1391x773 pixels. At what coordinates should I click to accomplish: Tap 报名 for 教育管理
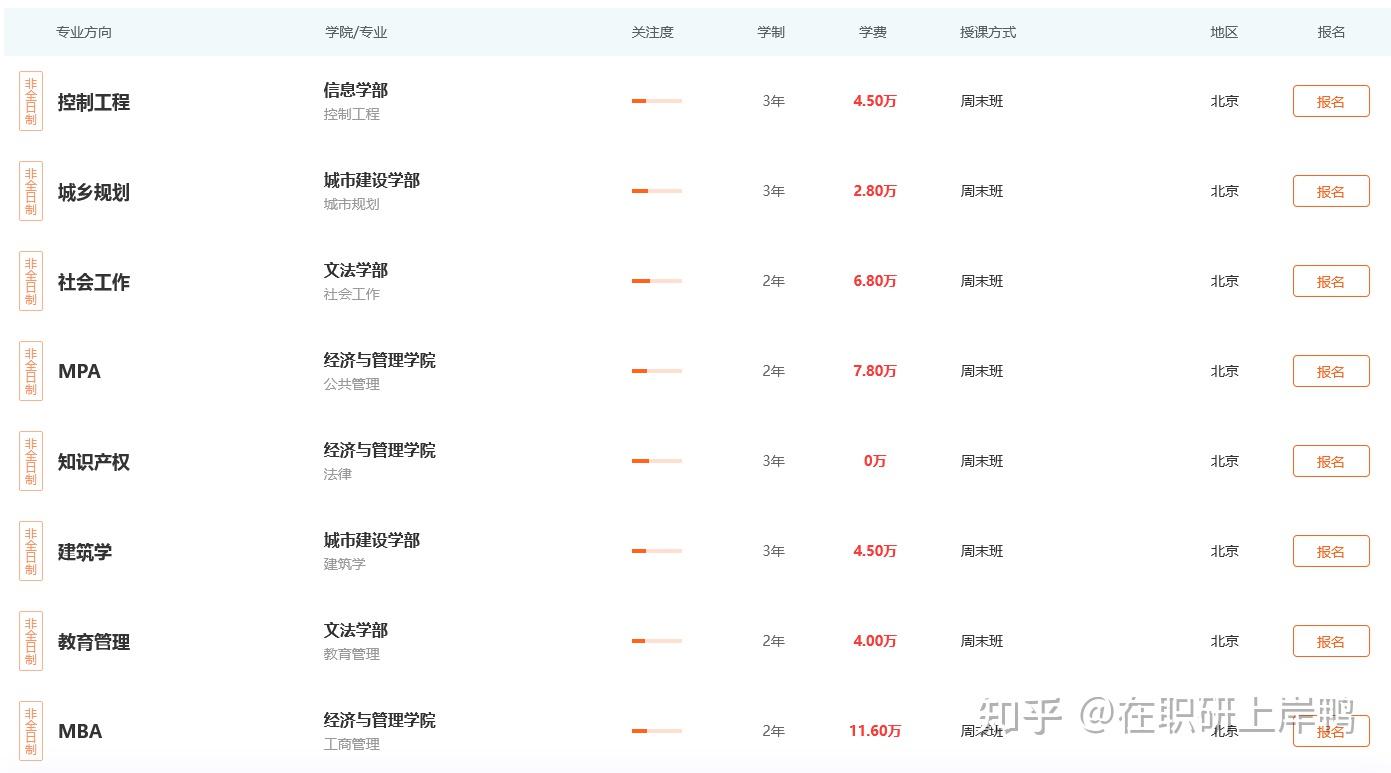pos(1330,641)
